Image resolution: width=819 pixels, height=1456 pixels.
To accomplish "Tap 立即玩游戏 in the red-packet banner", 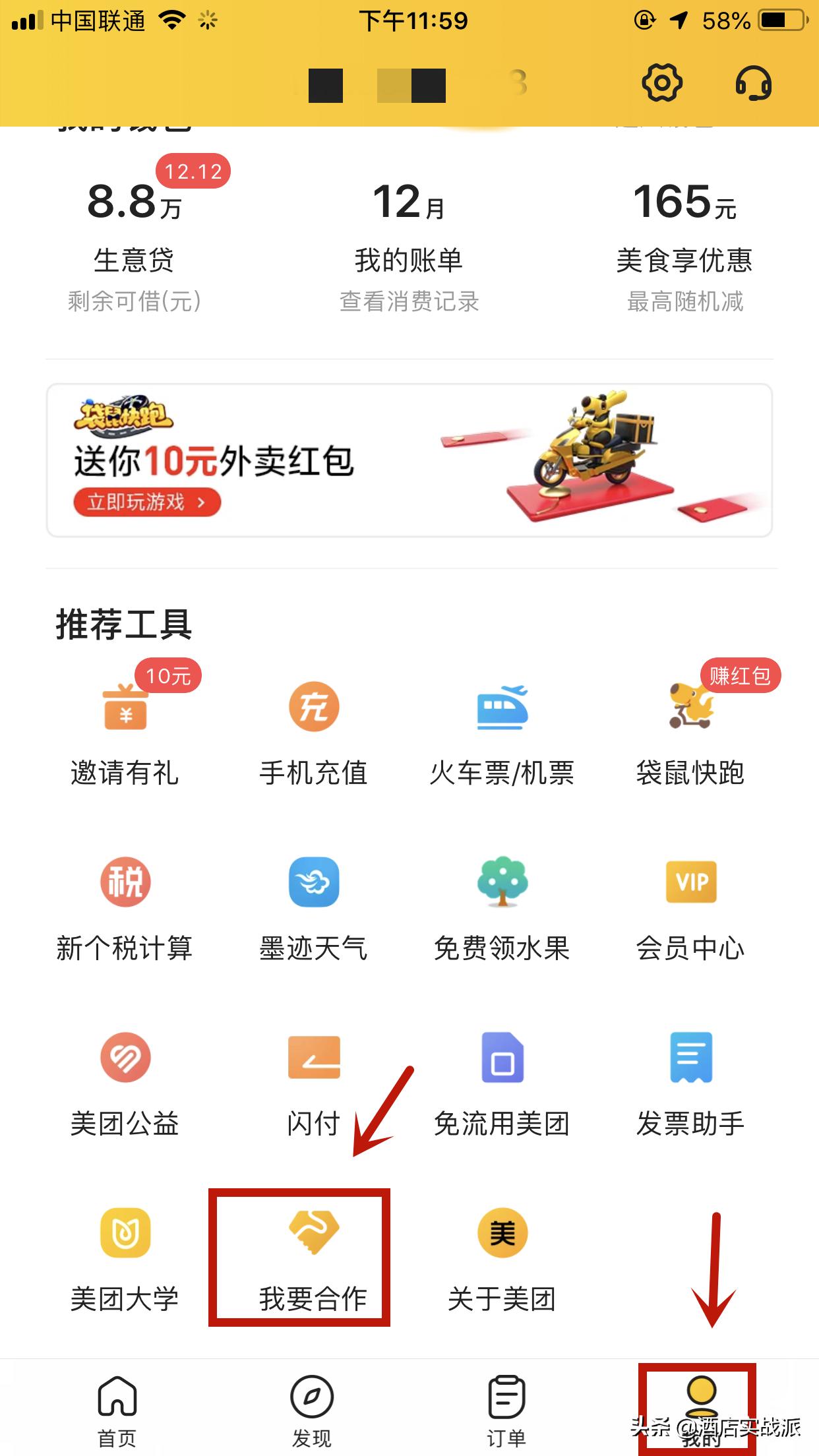I will pyautogui.click(x=146, y=502).
